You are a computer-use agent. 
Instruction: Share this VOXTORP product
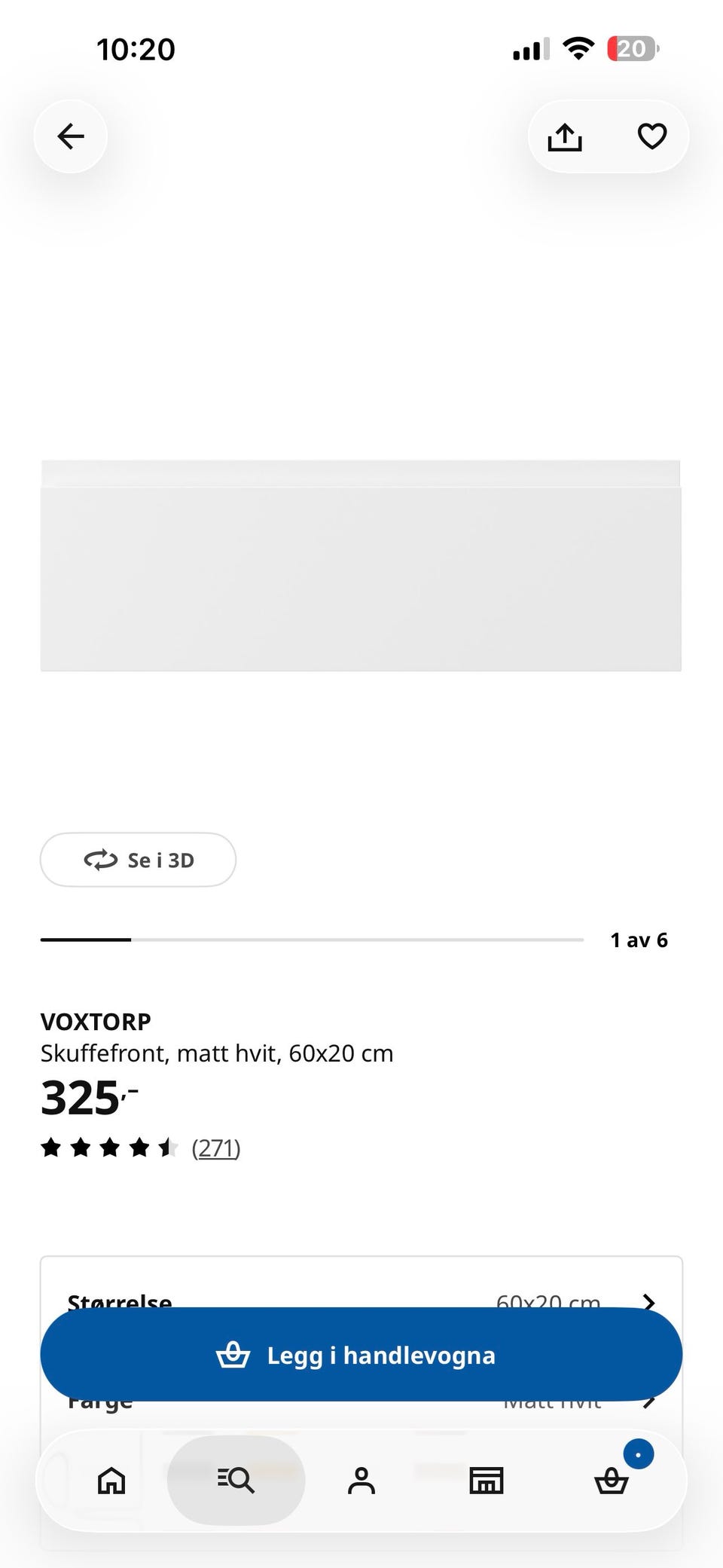click(x=565, y=136)
